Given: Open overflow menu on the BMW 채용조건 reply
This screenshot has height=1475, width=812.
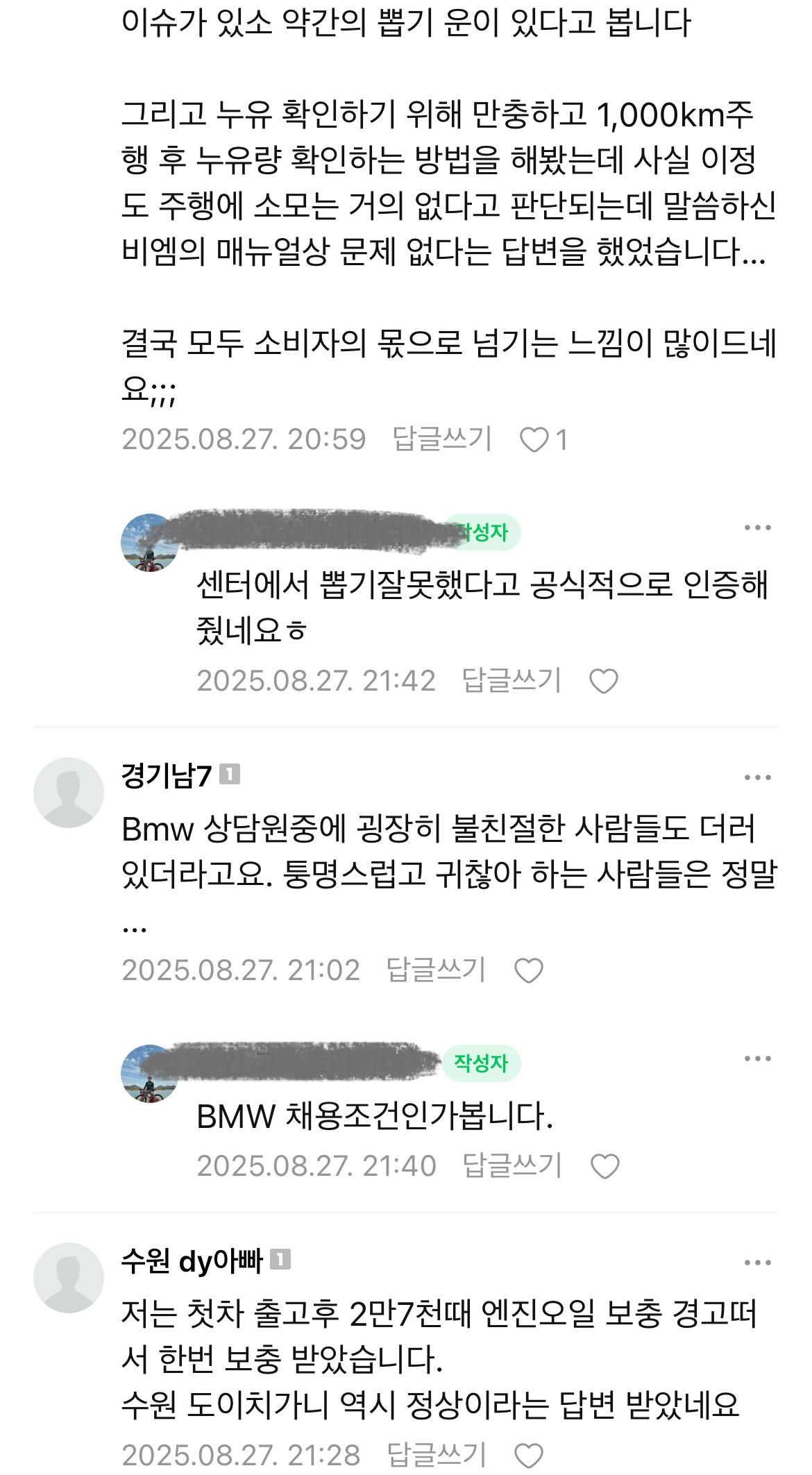Looking at the screenshot, I should click(757, 1059).
